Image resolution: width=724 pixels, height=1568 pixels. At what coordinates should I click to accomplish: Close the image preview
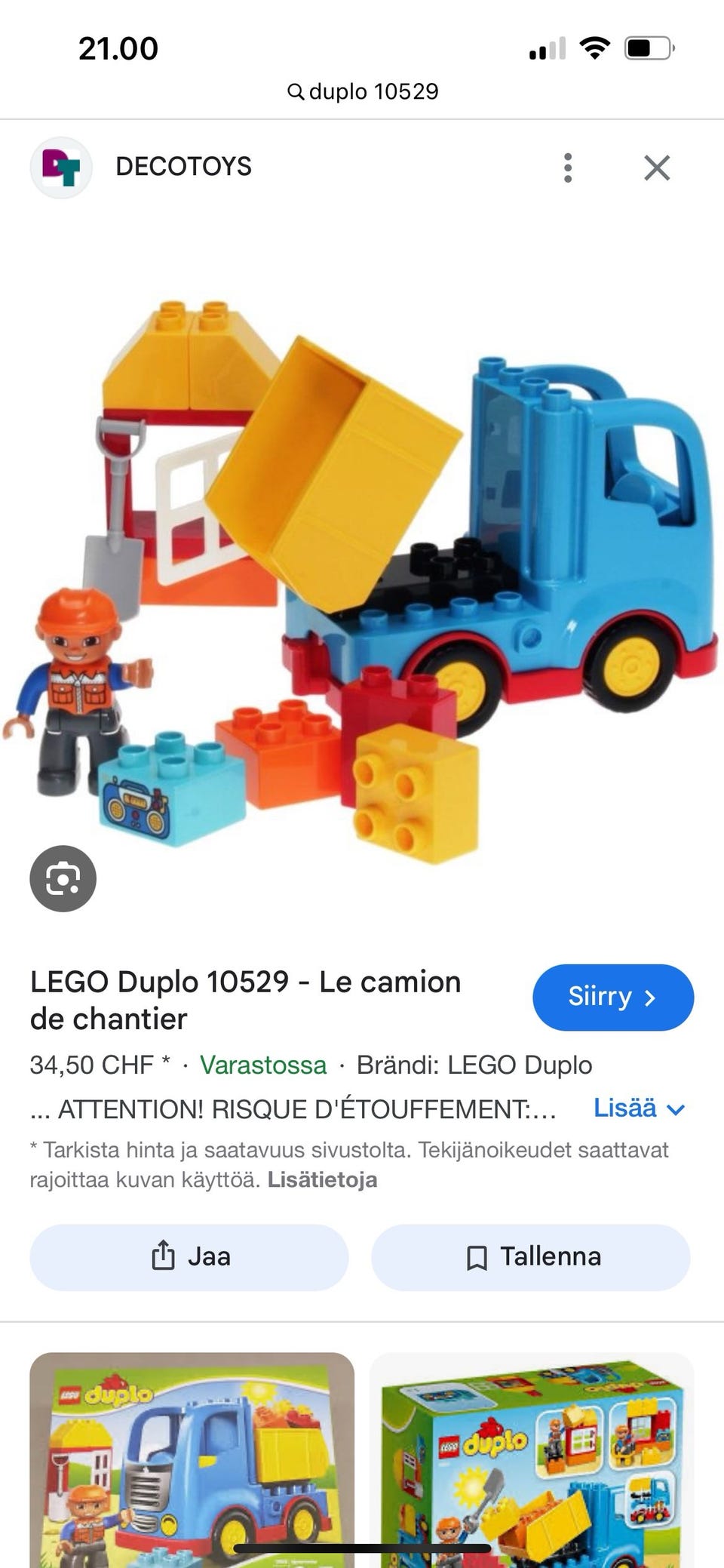click(657, 168)
